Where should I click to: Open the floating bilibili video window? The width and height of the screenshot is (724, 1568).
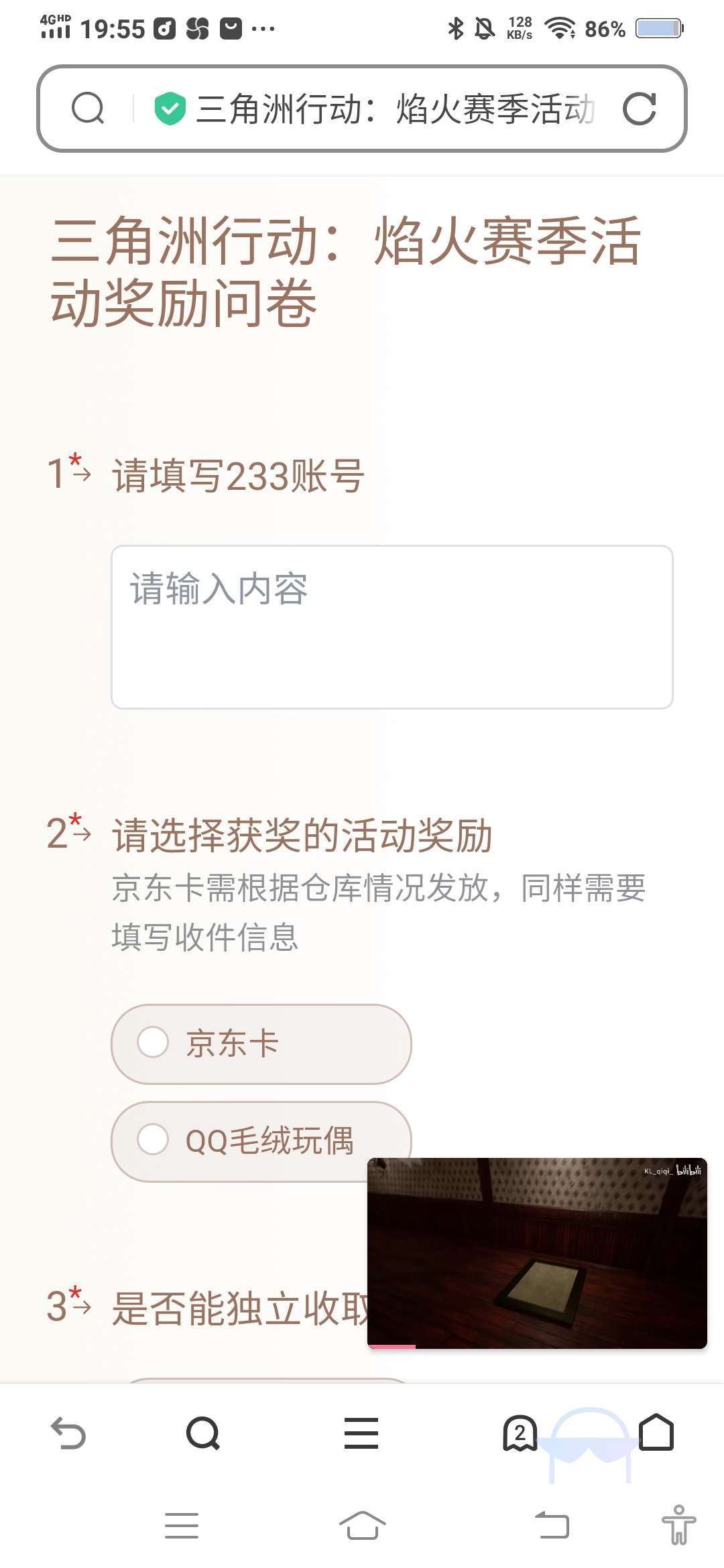537,1253
